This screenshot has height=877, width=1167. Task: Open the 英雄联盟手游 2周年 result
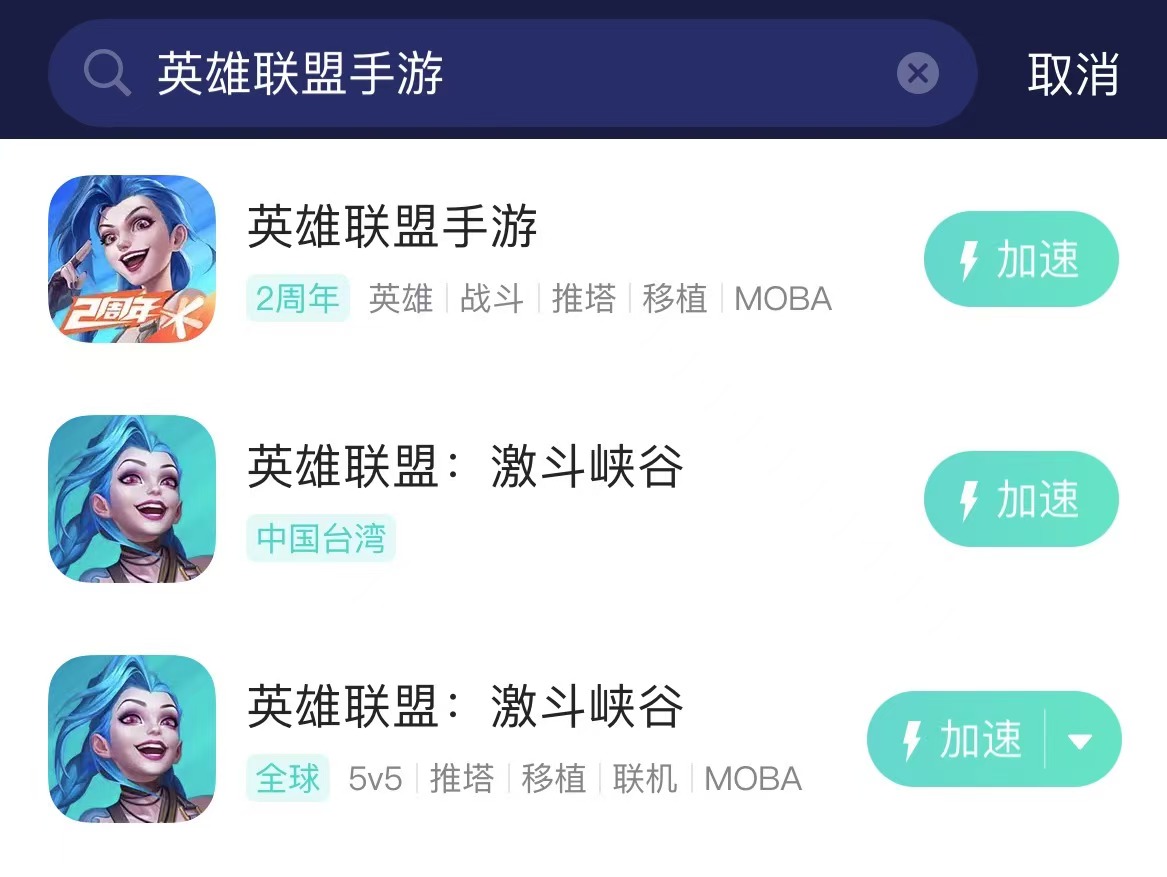click(x=392, y=228)
